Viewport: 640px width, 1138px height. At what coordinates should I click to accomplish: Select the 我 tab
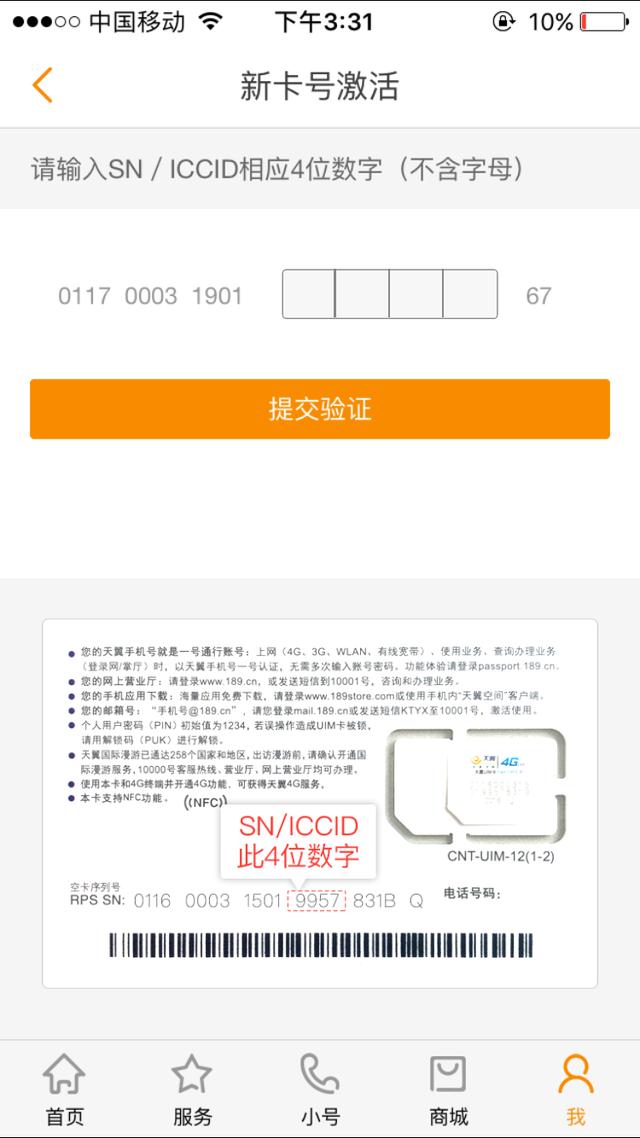pos(575,1089)
